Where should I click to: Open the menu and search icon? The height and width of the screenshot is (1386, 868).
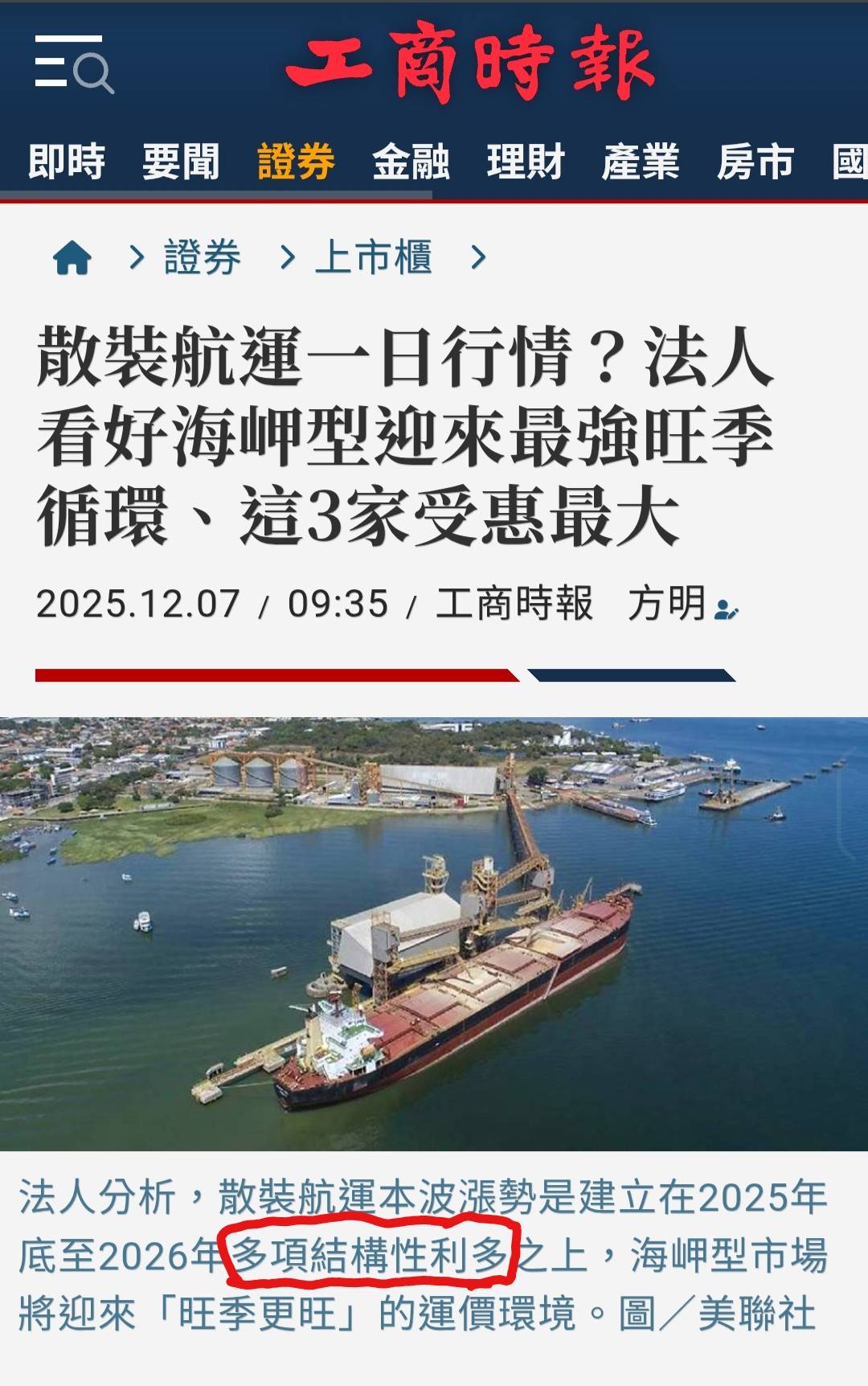click(74, 63)
